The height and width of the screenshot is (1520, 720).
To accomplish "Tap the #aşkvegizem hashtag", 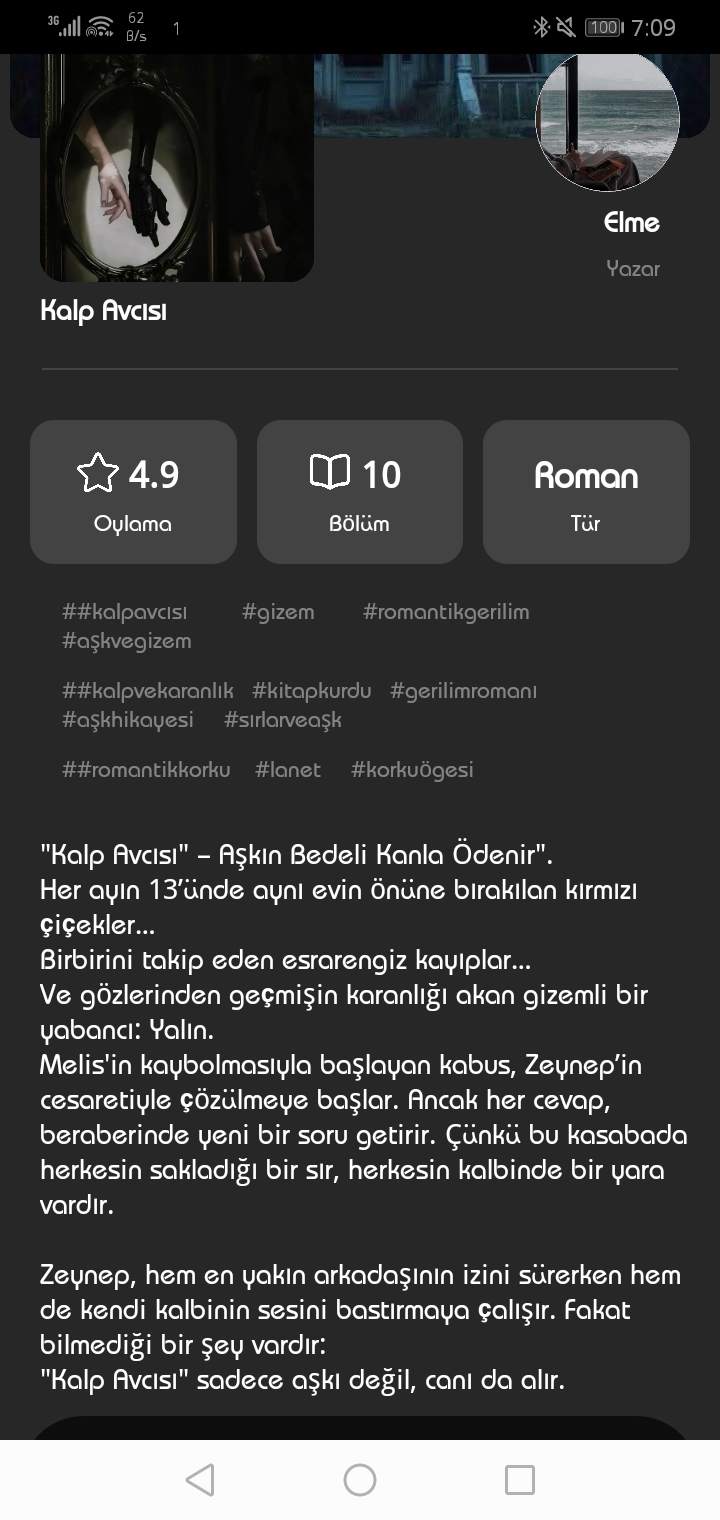I will point(126,641).
